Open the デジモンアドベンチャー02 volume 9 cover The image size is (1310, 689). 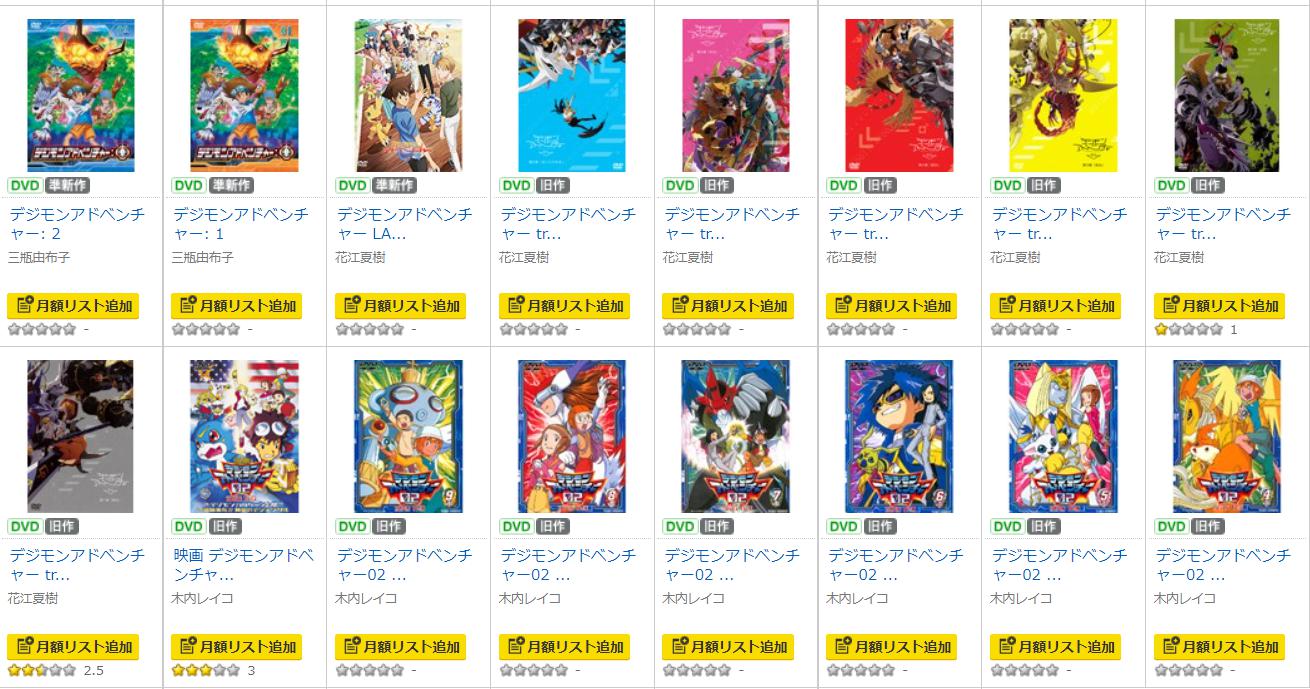(408, 437)
